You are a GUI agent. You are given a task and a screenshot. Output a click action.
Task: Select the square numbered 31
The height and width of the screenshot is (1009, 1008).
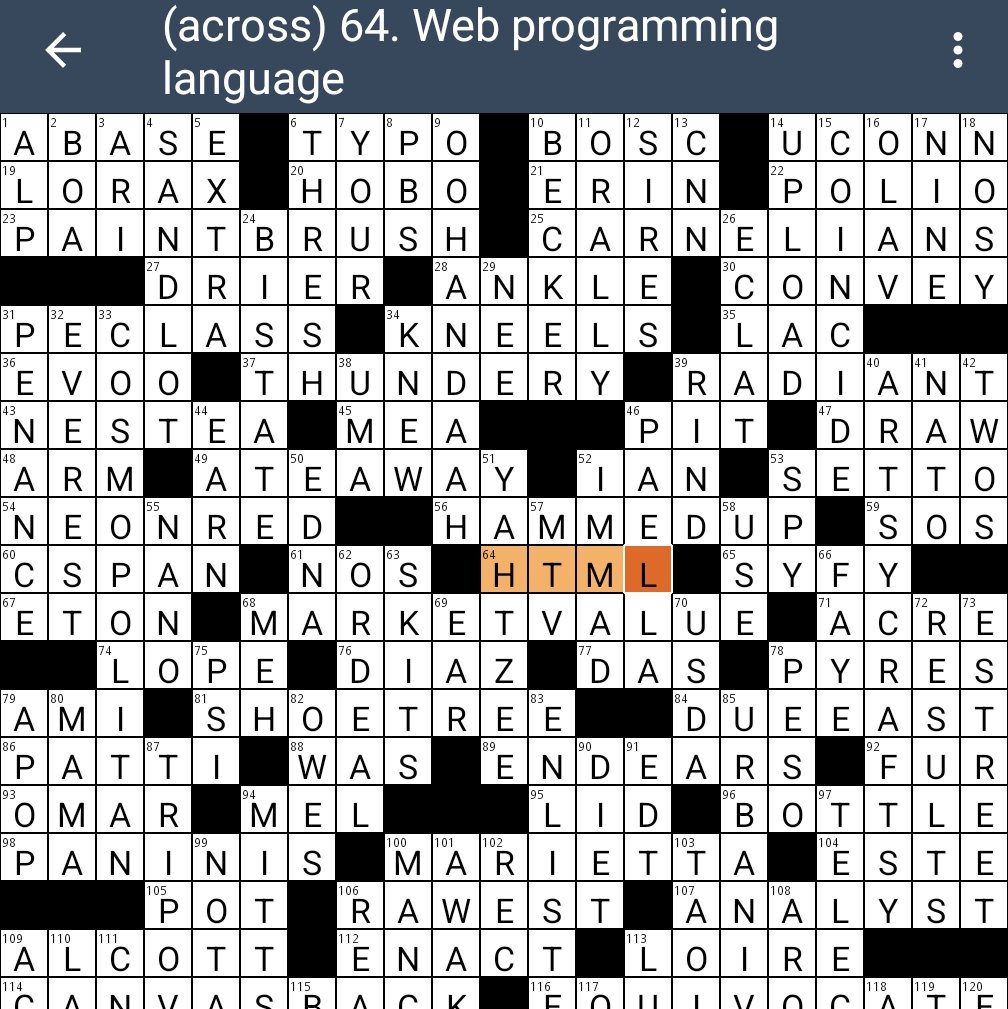pos(25,330)
